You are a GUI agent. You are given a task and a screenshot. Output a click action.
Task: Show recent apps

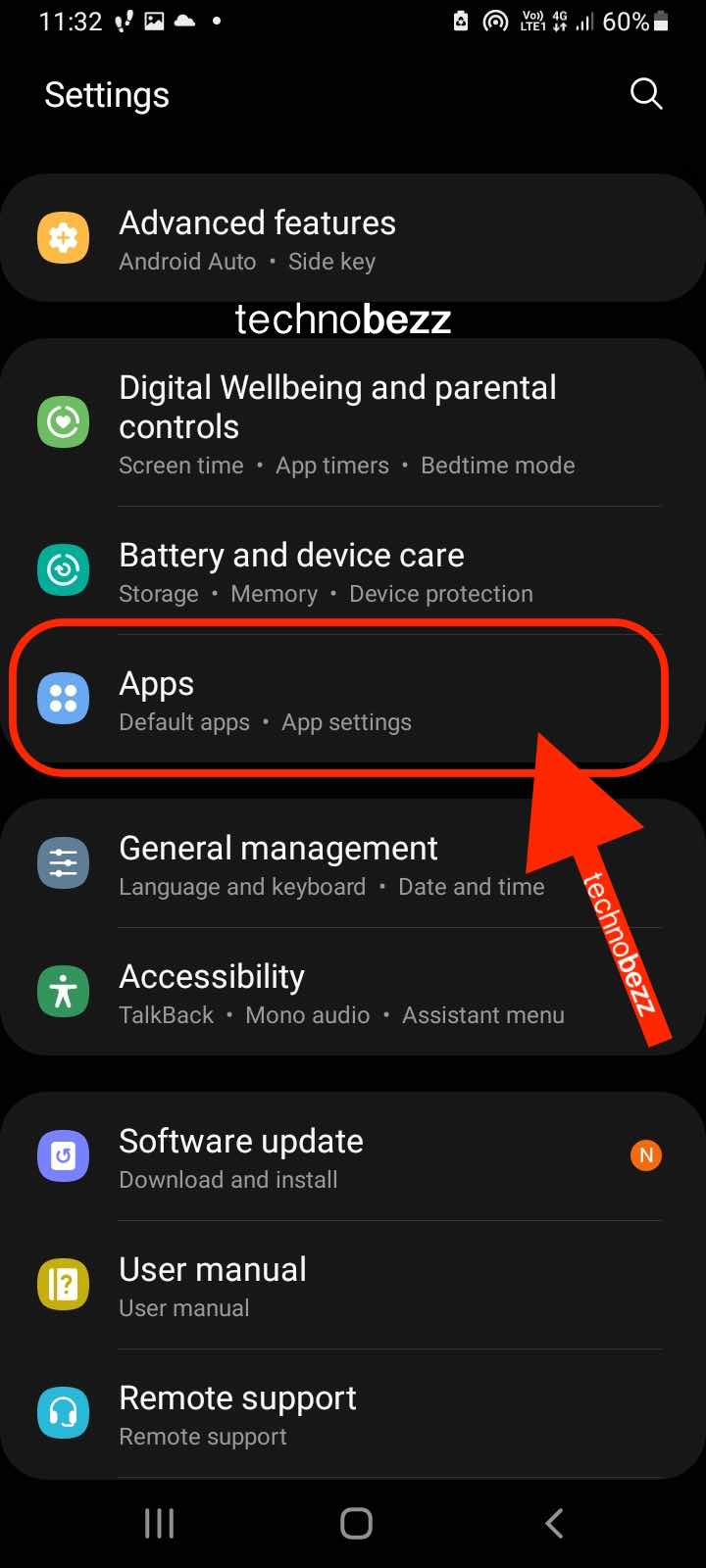pos(159,1523)
